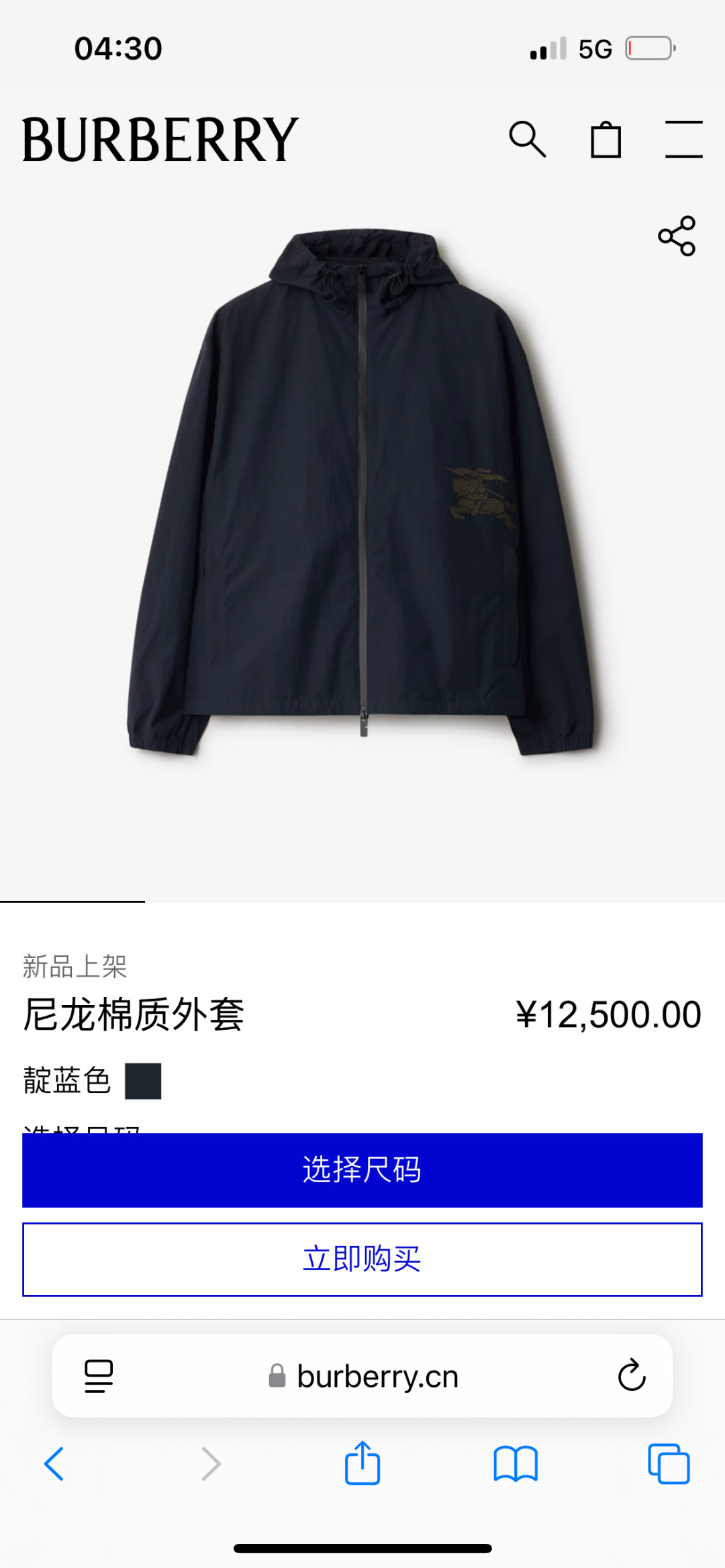Open the shopping bag
Image resolution: width=725 pixels, height=1568 pixels.
(606, 140)
